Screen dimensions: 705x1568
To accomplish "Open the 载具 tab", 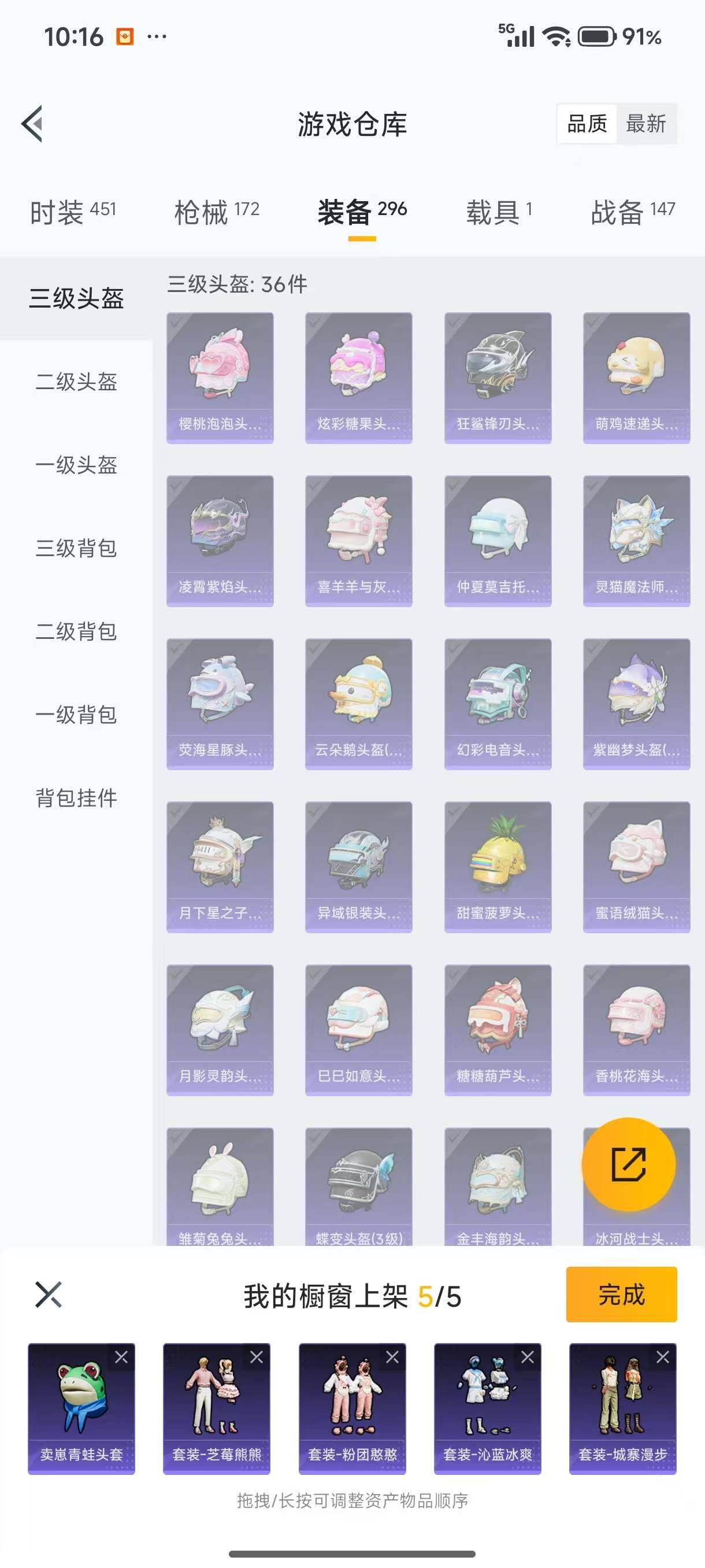I will click(x=499, y=212).
